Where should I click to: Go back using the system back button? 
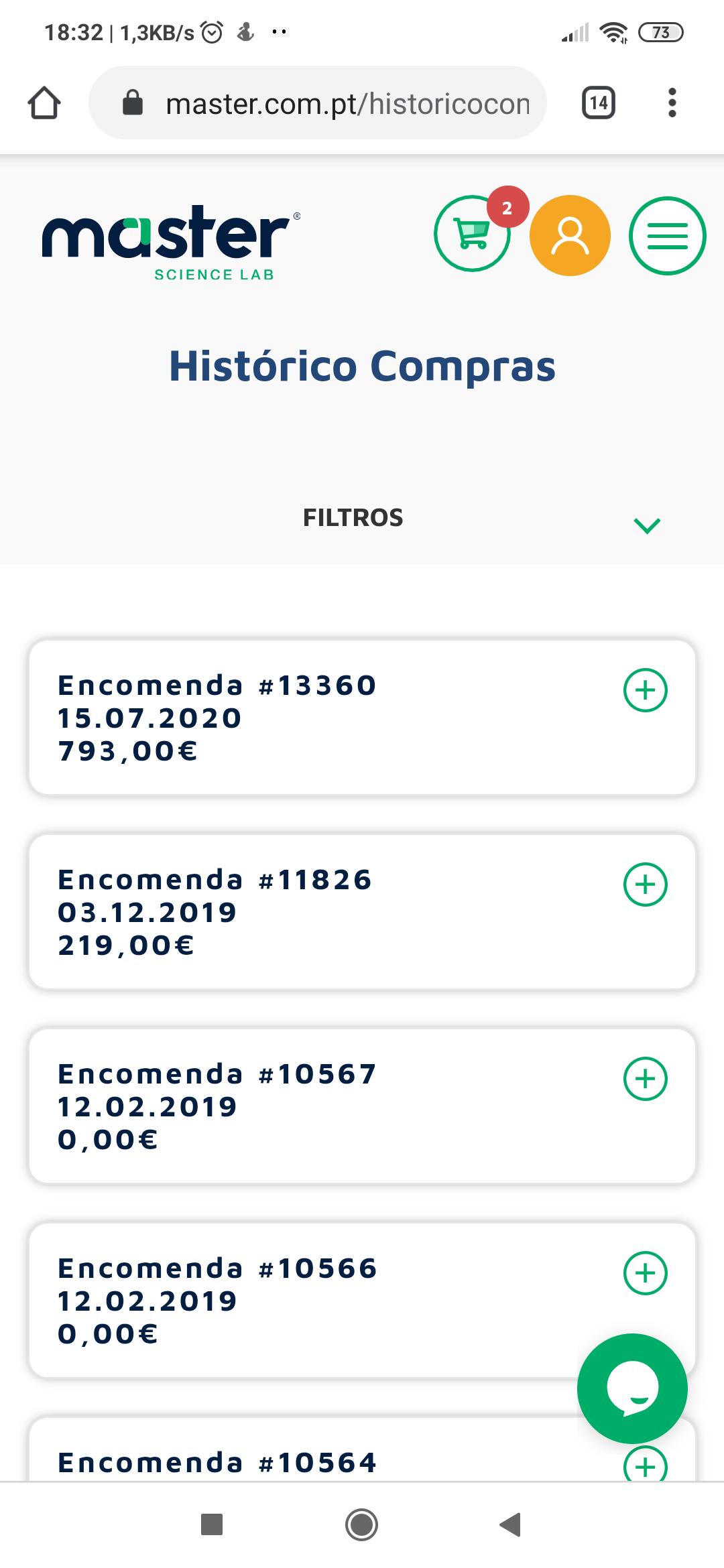coord(510,1524)
